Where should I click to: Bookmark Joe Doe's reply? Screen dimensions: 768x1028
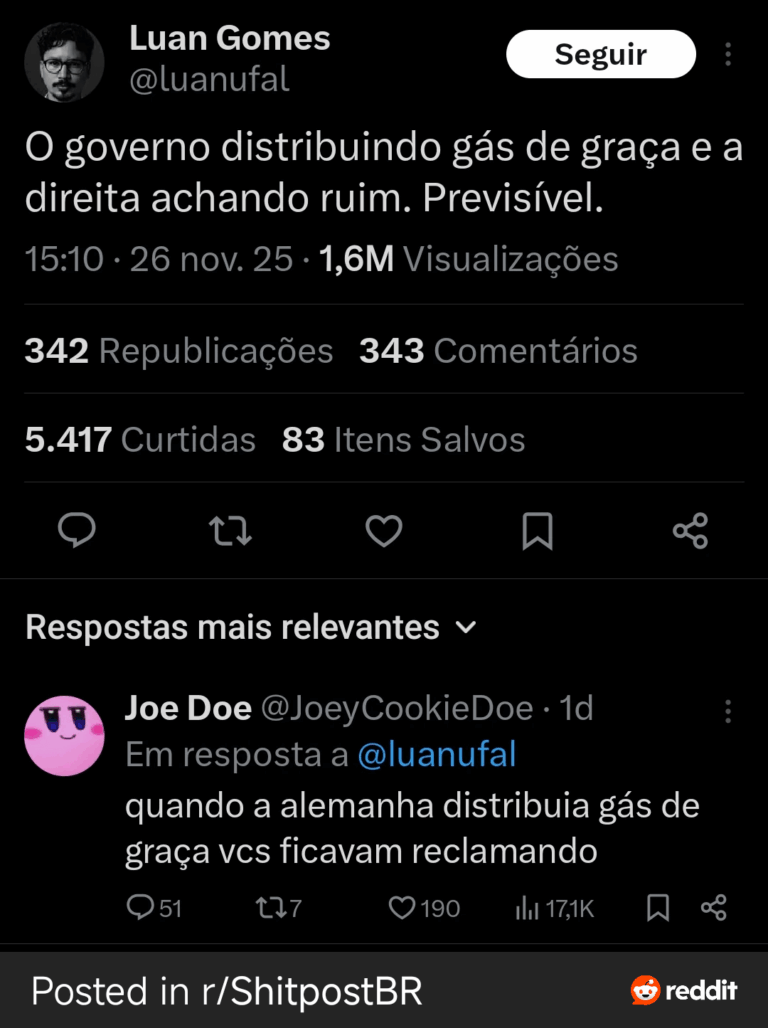[x=658, y=907]
